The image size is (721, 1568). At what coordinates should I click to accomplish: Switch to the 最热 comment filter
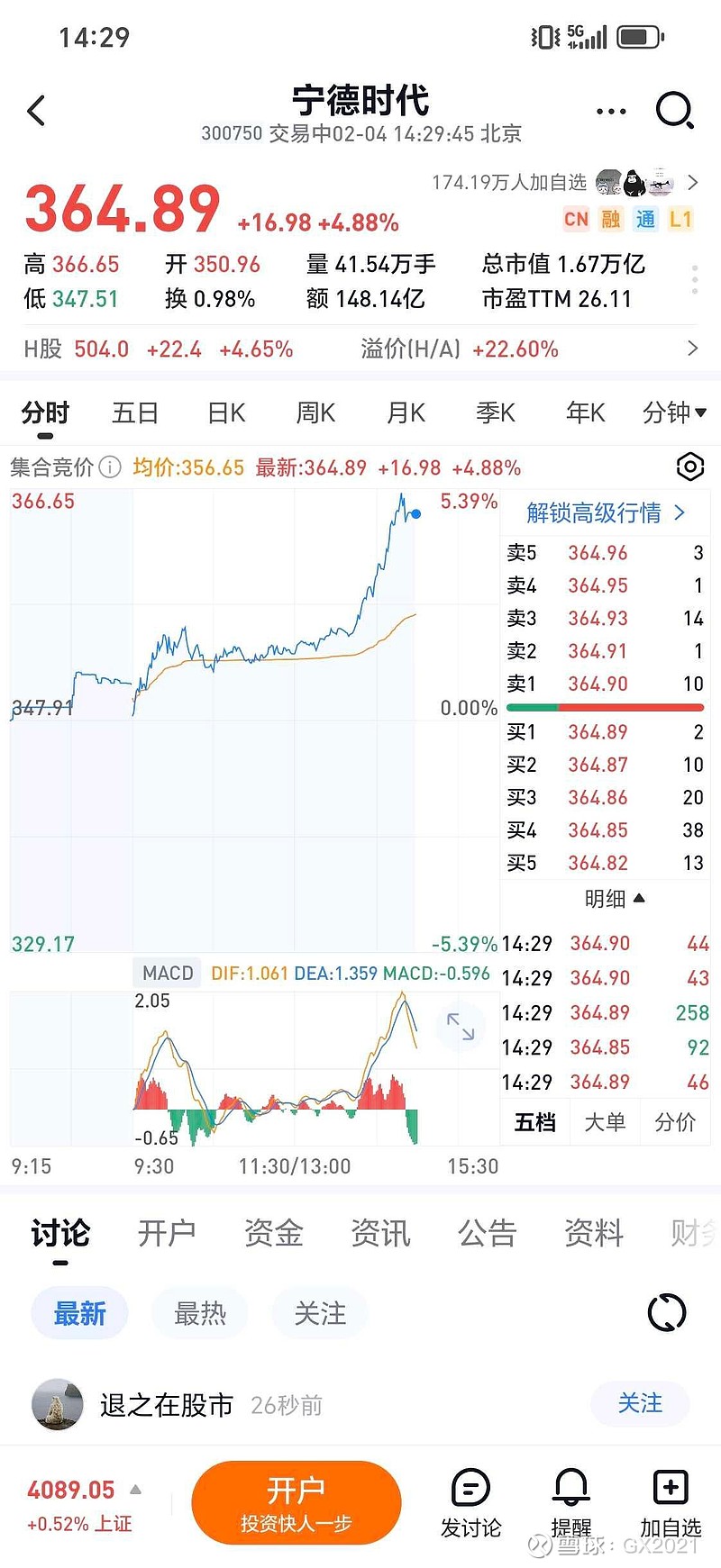tap(199, 1312)
